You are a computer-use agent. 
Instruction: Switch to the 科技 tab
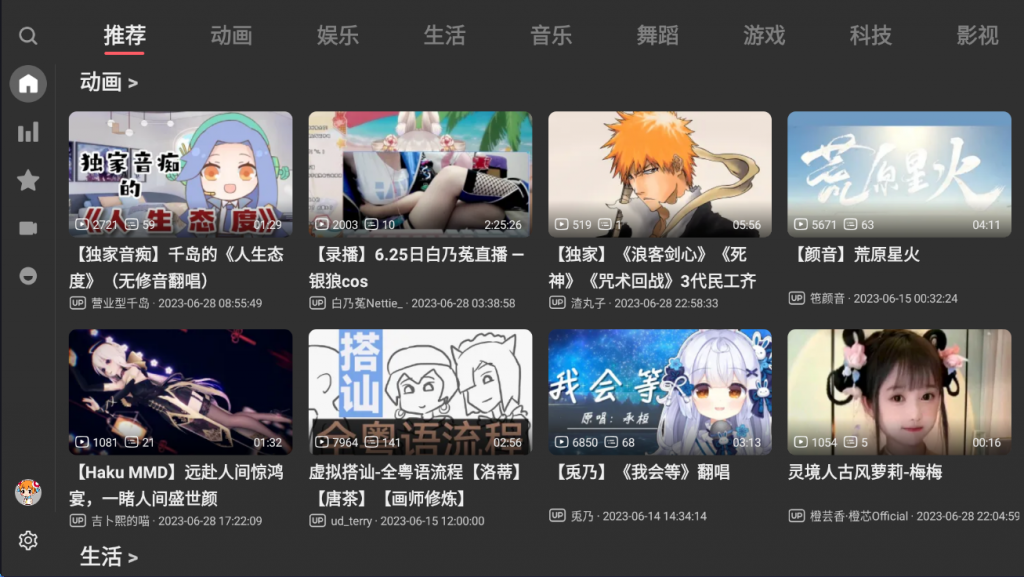coord(870,36)
